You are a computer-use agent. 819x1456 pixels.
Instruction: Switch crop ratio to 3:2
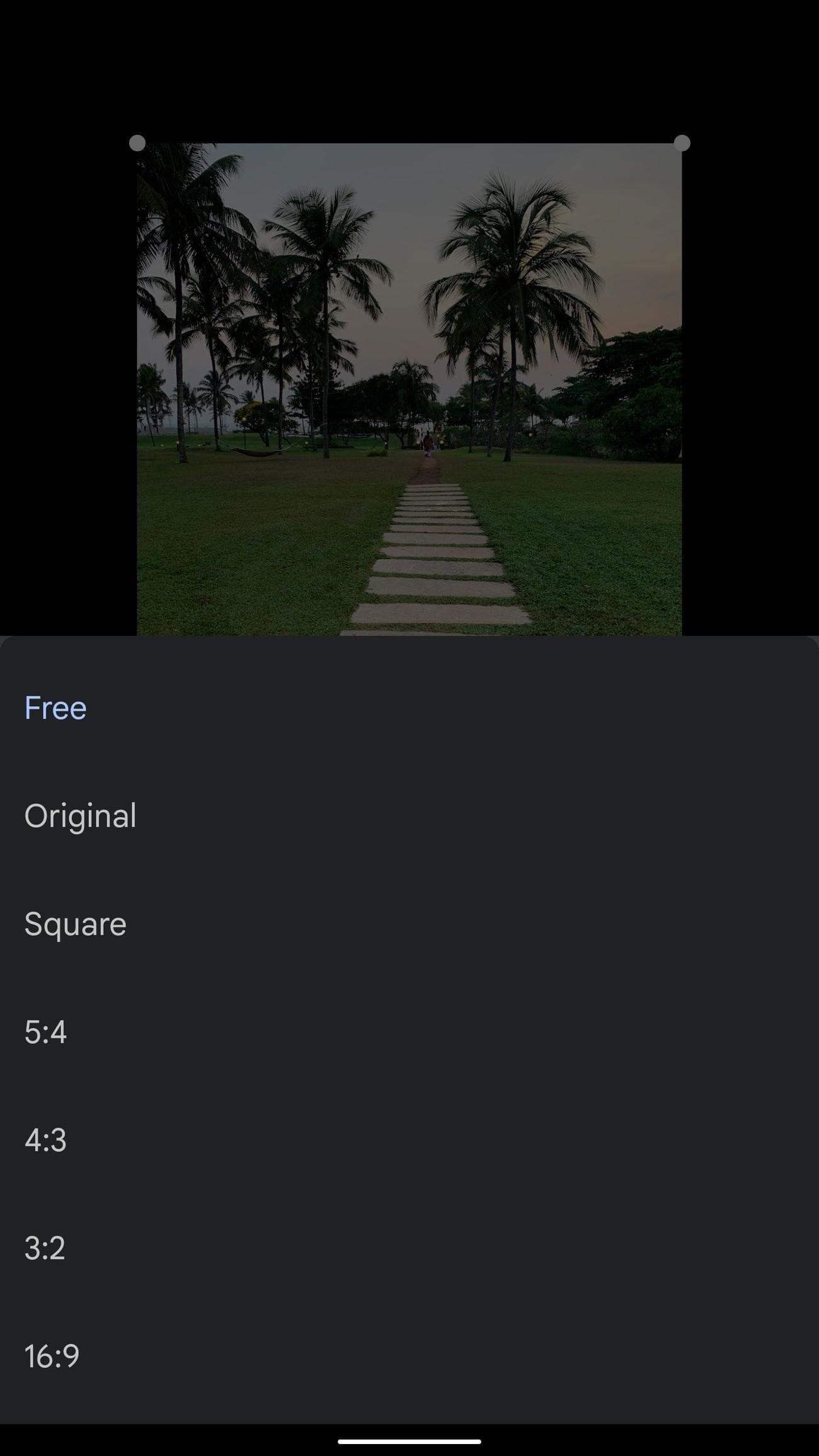click(45, 1248)
